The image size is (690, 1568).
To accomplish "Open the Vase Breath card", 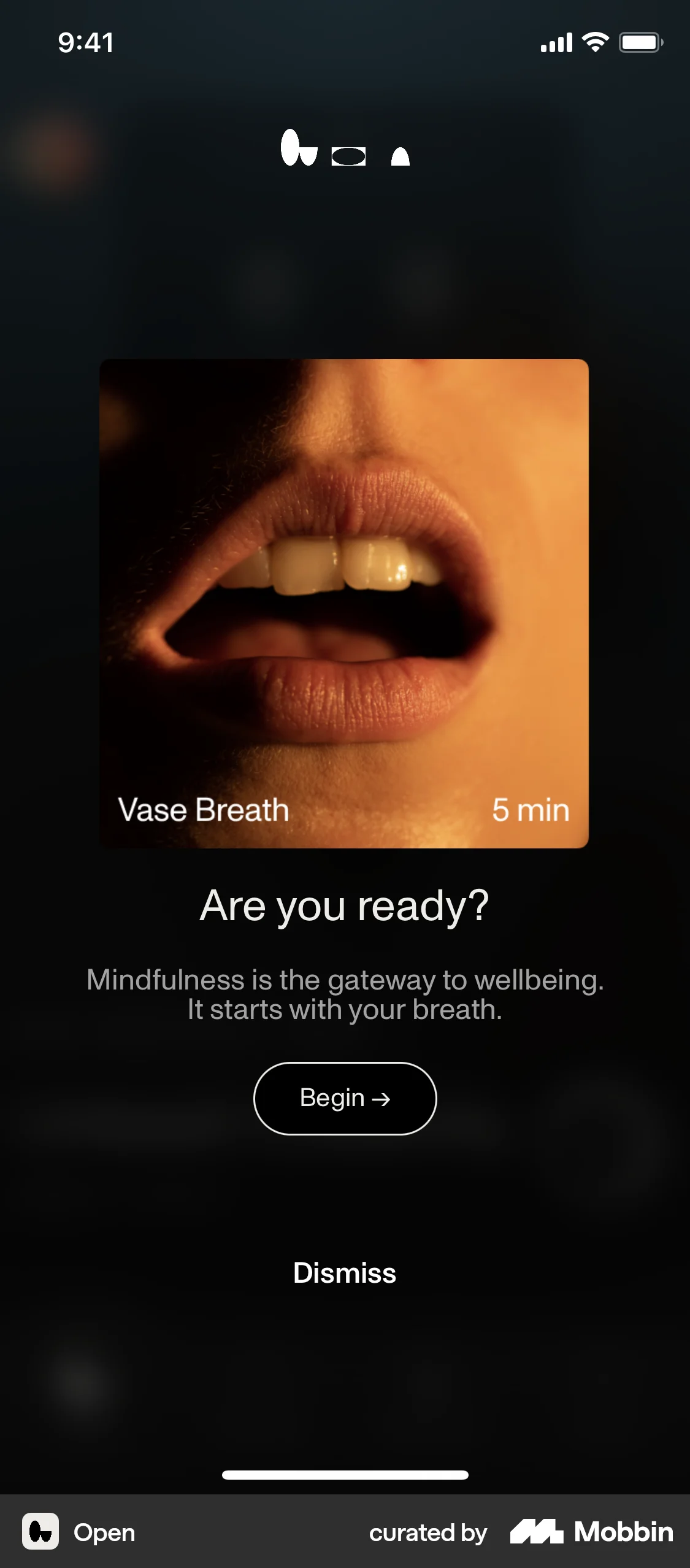I will click(x=344, y=603).
